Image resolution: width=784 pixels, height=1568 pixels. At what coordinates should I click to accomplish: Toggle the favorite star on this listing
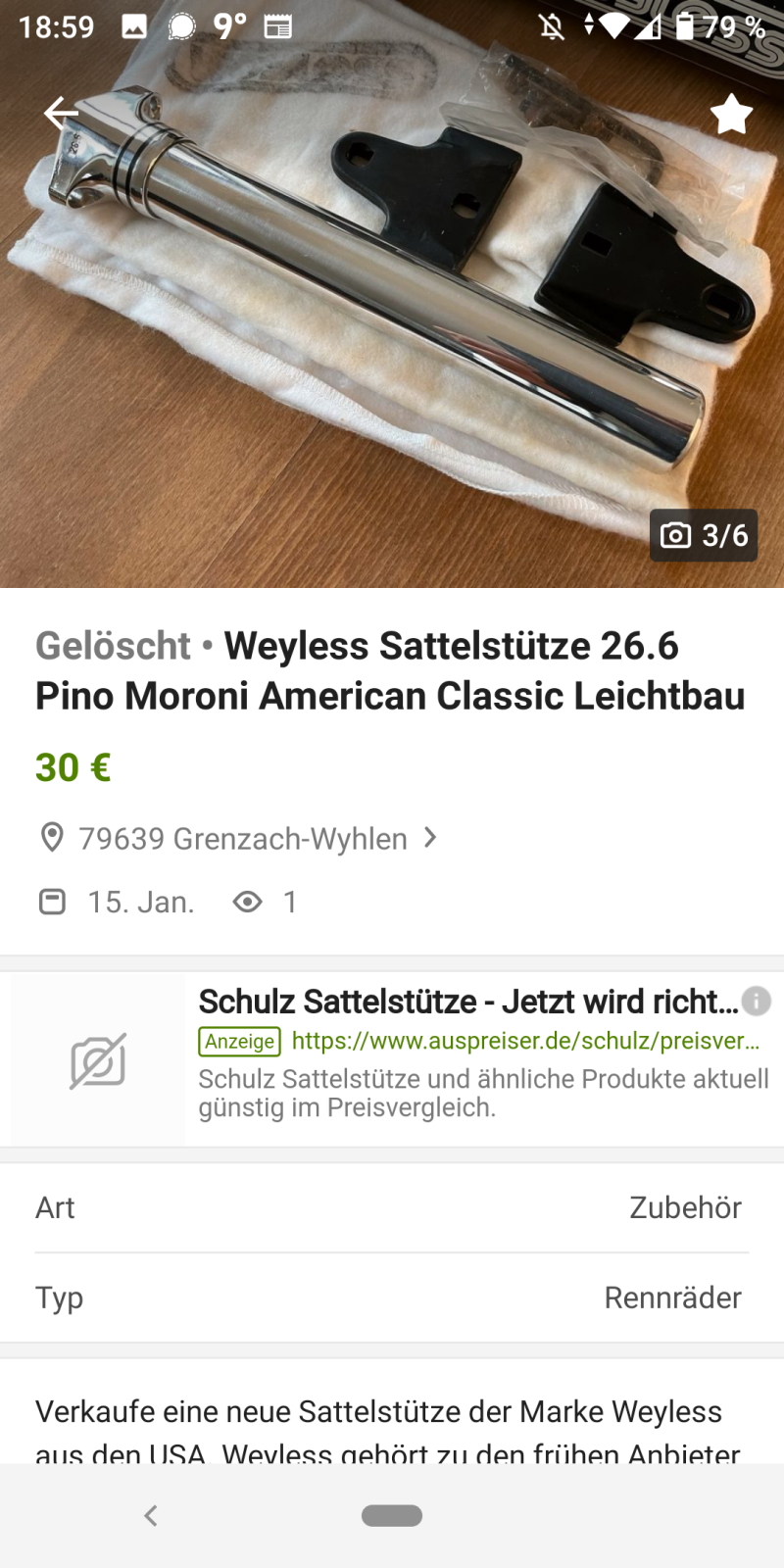coord(731,115)
